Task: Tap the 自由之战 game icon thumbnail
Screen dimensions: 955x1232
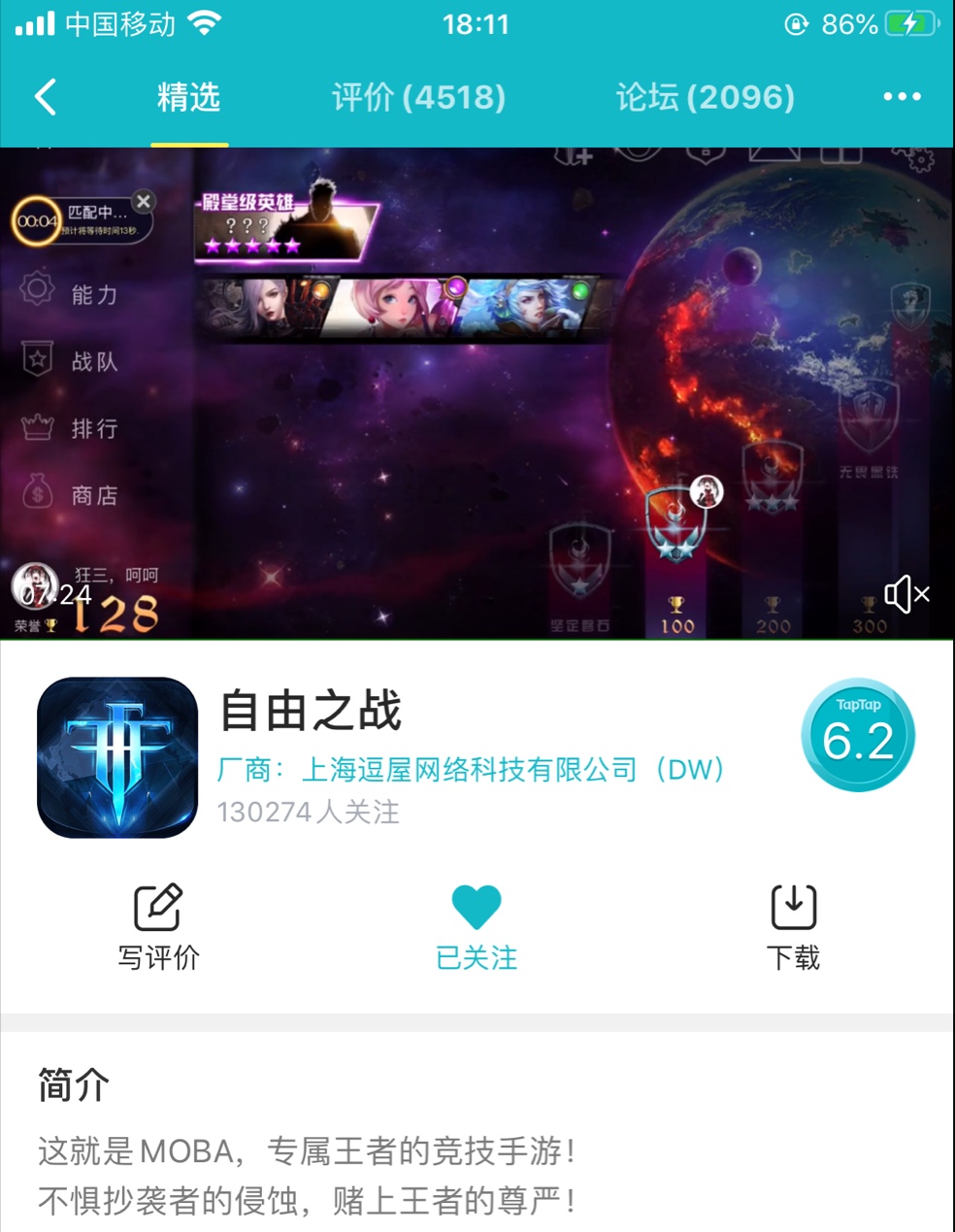Action: tap(115, 755)
